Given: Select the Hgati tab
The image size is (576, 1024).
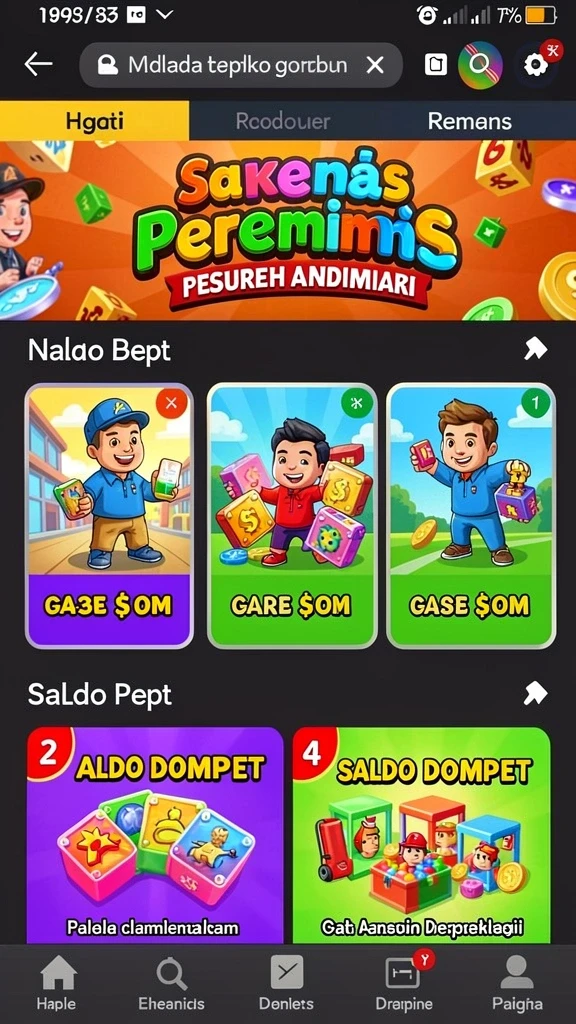Looking at the screenshot, I should tap(95, 121).
